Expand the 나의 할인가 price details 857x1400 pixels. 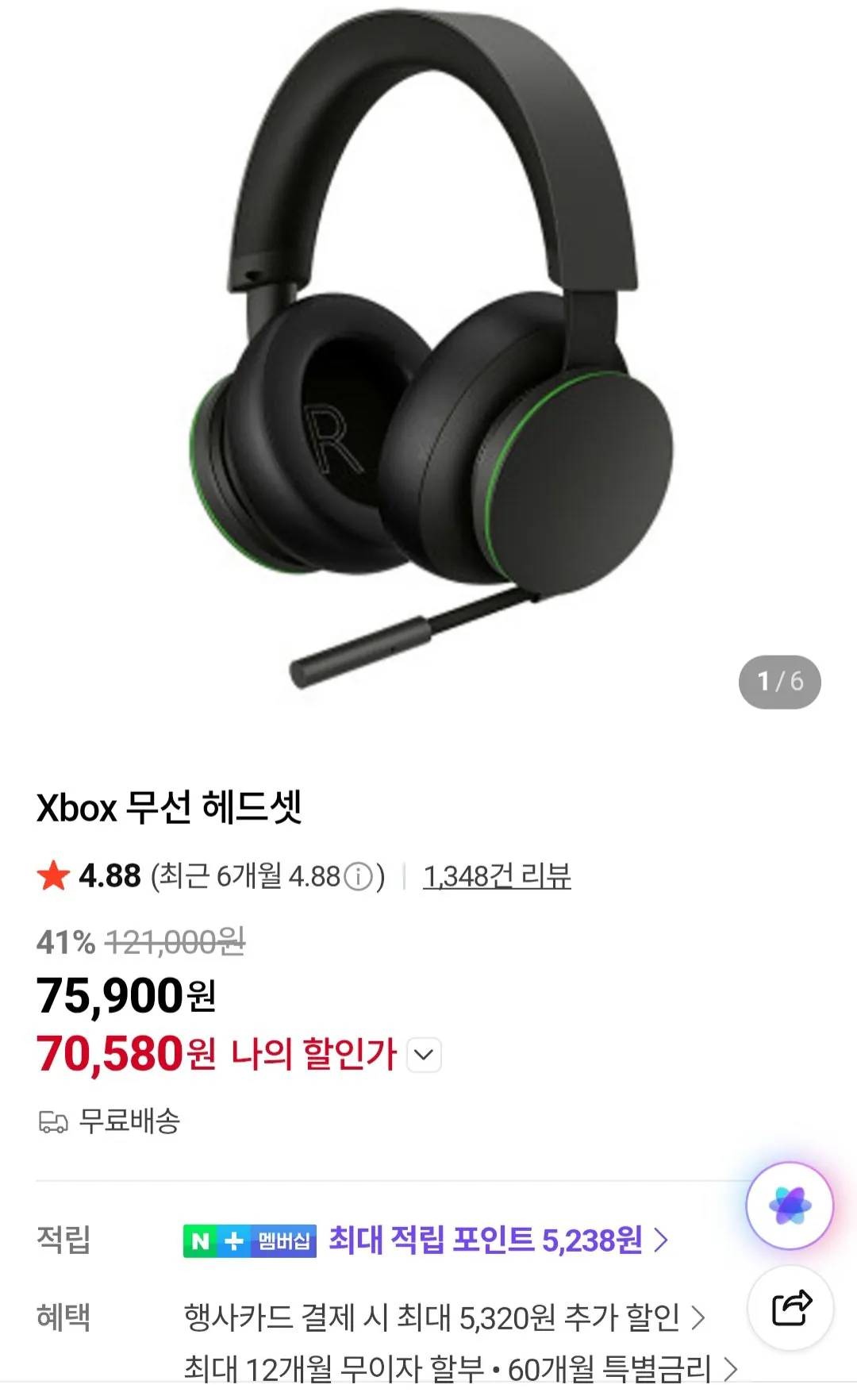click(x=423, y=1054)
